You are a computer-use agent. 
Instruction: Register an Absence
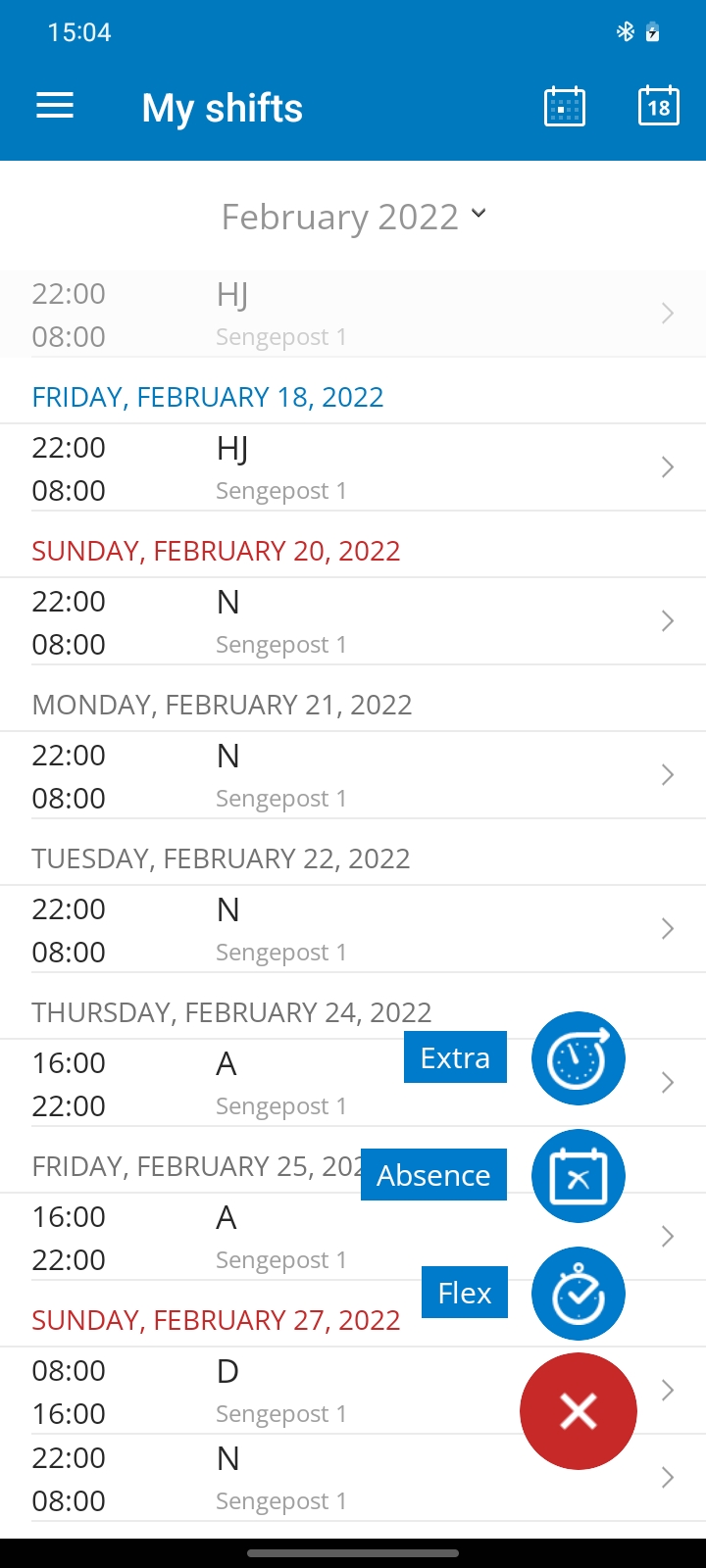point(579,1176)
